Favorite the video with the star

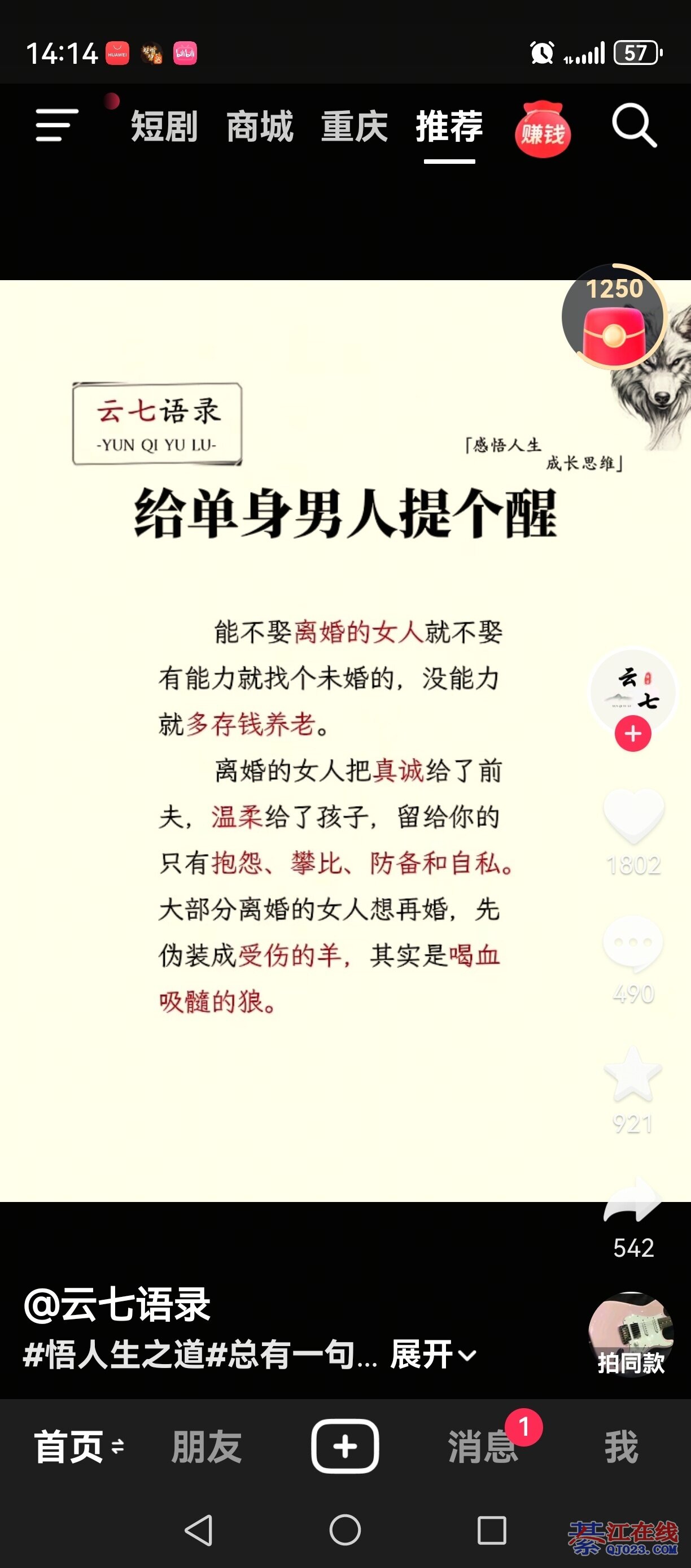[x=633, y=1074]
